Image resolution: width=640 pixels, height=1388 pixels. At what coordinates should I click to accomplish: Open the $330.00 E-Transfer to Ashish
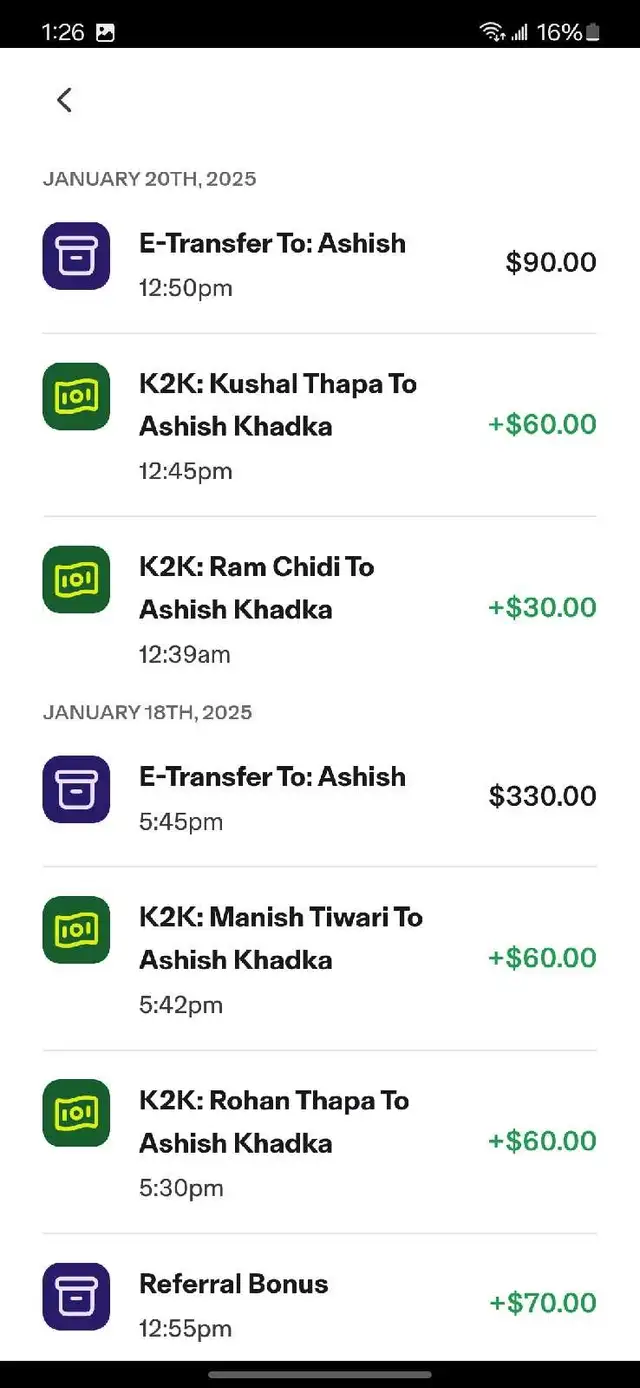319,797
